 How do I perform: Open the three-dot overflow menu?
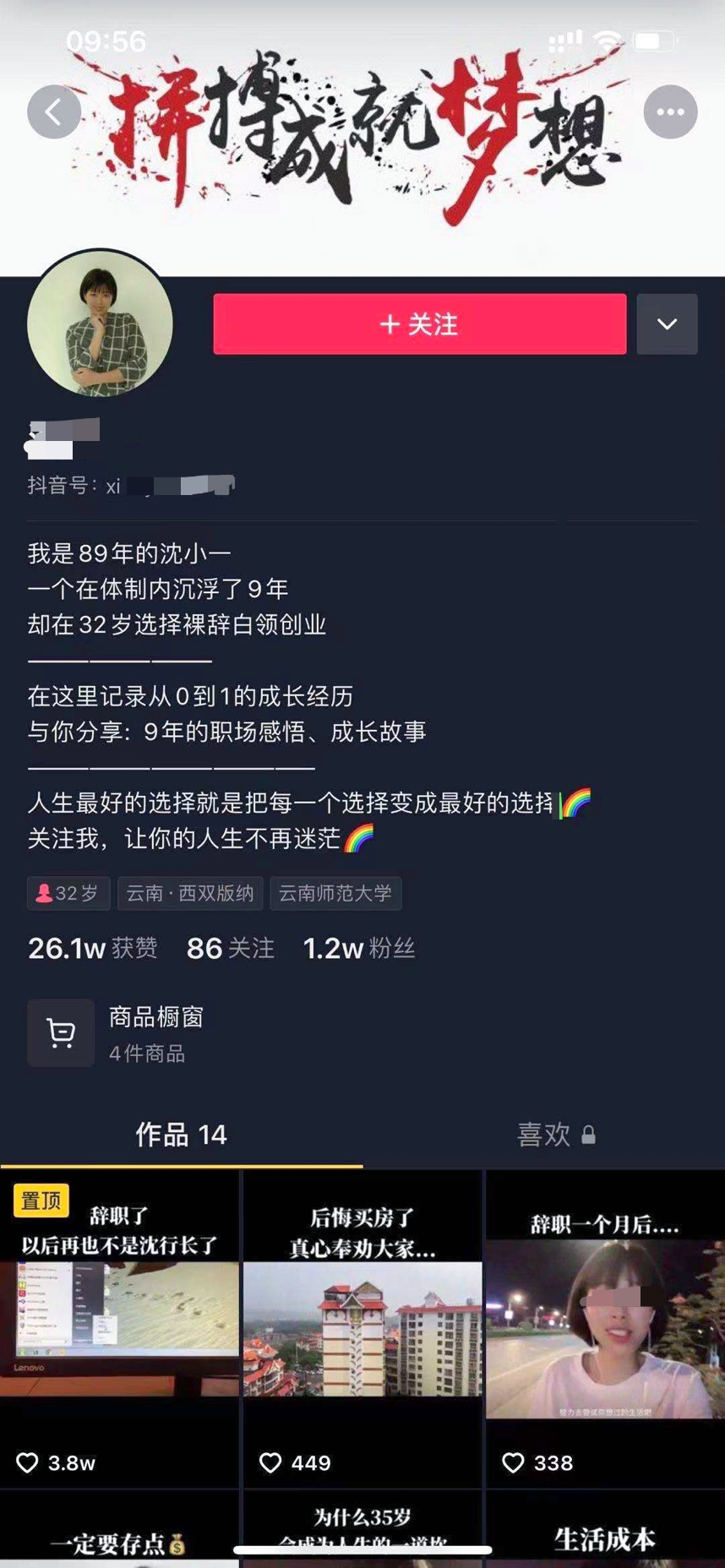(670, 112)
